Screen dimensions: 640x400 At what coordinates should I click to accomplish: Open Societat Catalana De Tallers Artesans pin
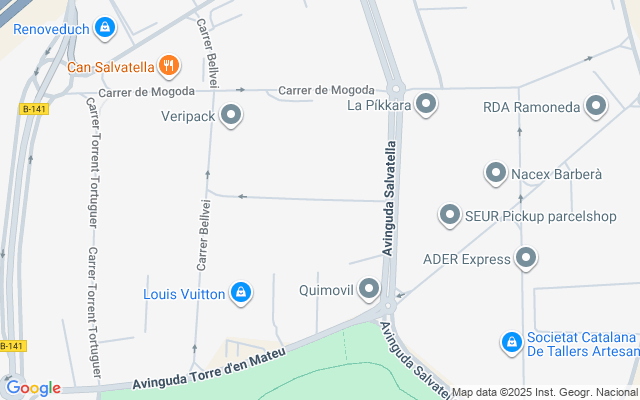coord(511,343)
